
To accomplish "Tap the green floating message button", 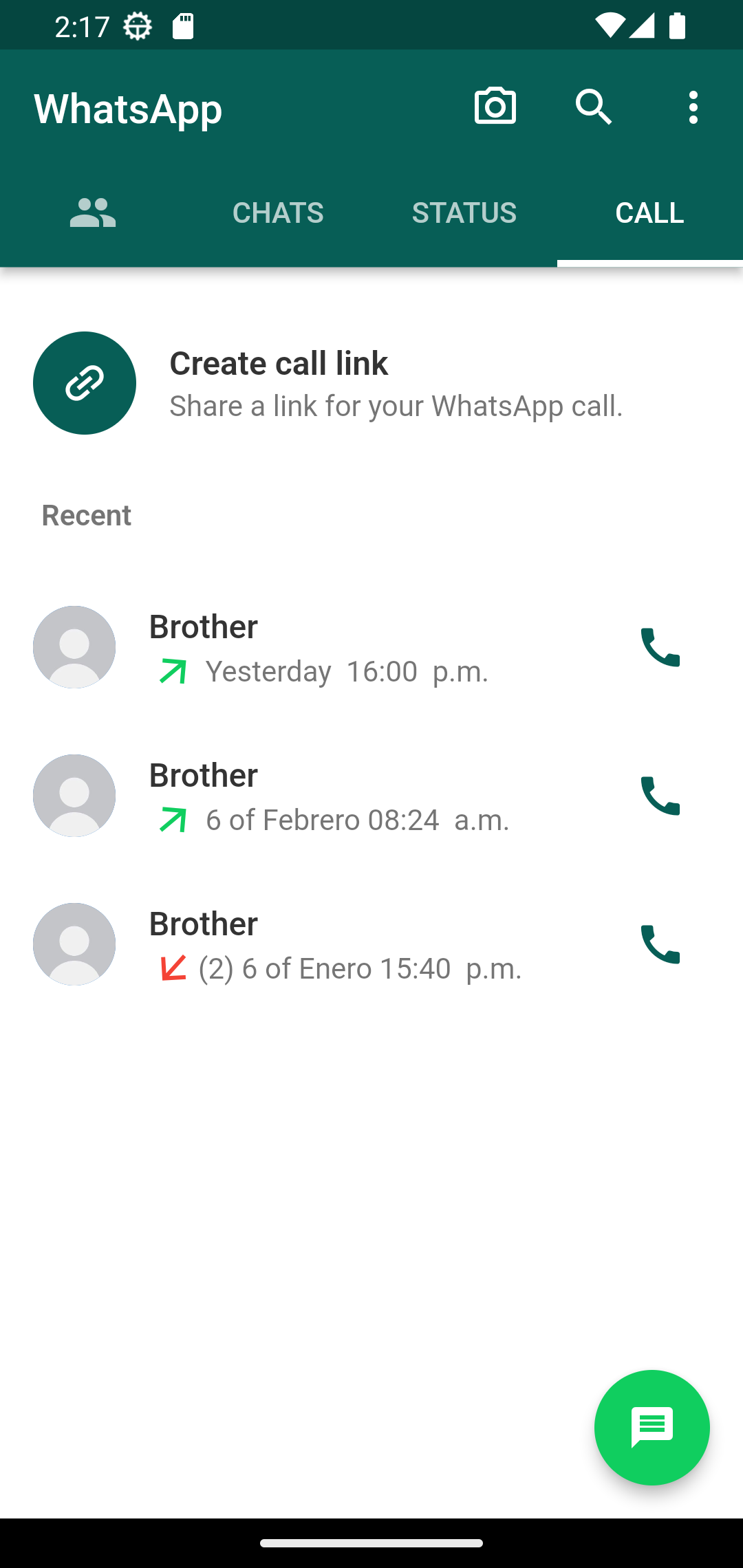I will click(x=652, y=1428).
